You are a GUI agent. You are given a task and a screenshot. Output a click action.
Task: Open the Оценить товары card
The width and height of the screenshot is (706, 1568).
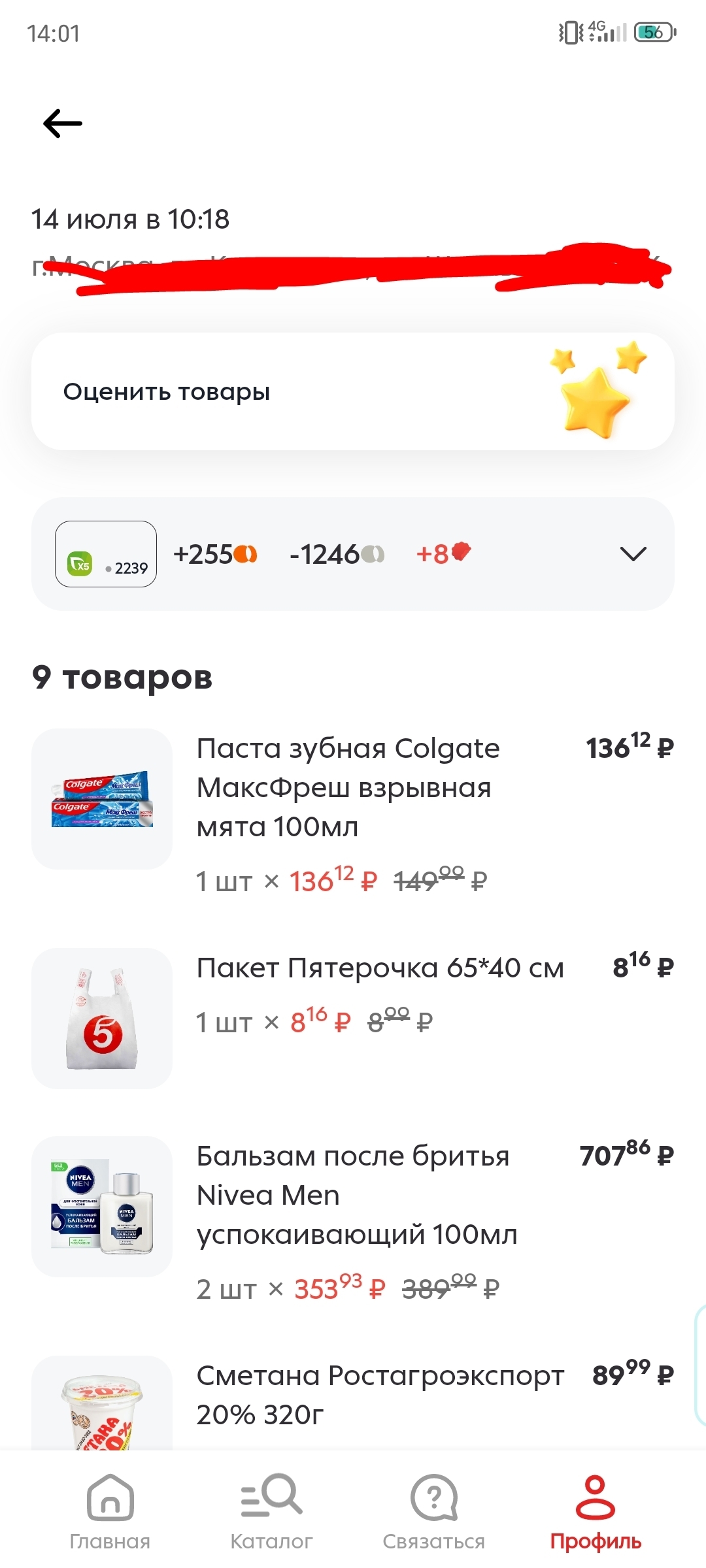pos(353,391)
